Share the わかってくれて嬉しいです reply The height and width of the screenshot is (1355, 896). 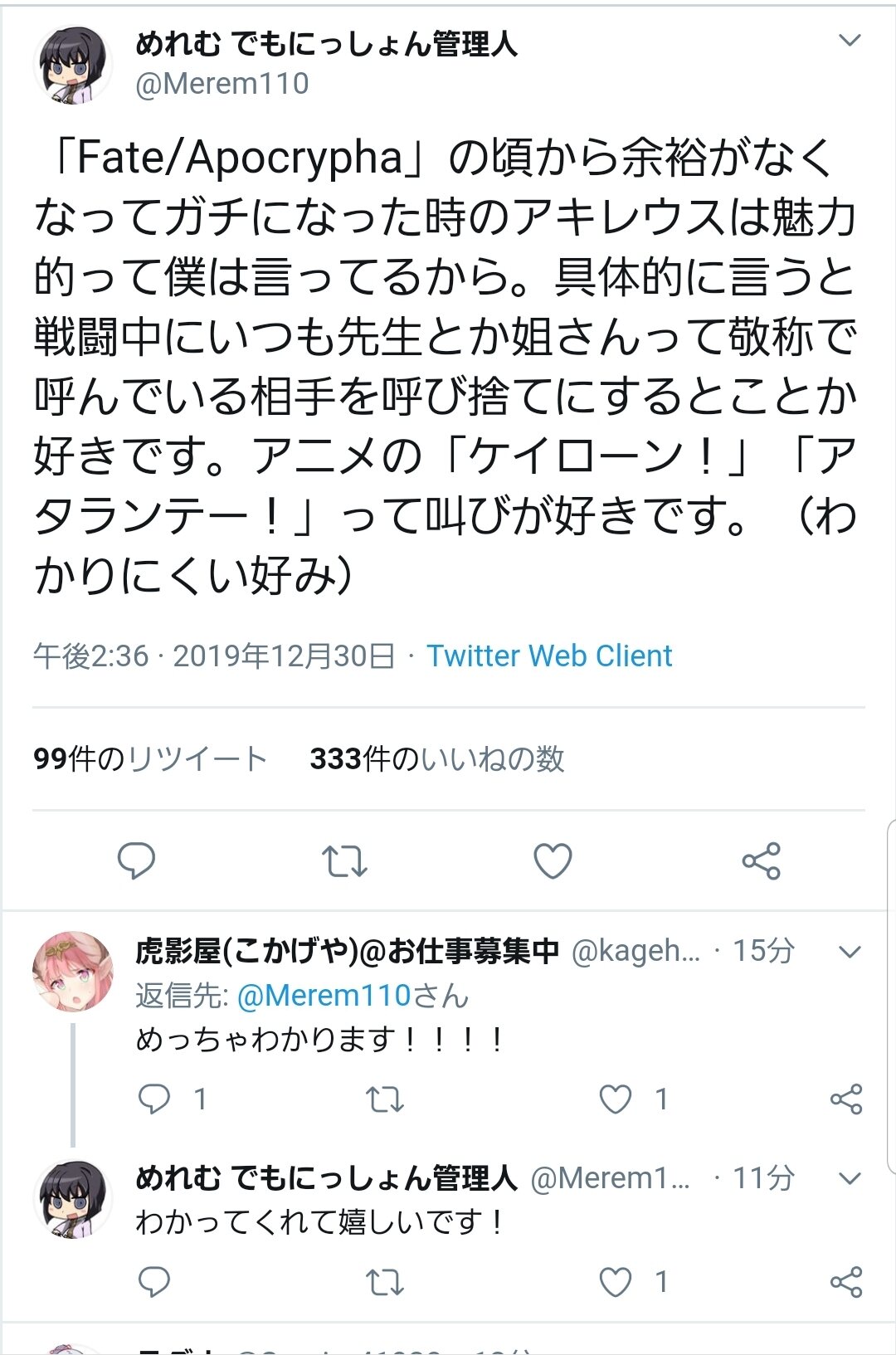tap(846, 1282)
